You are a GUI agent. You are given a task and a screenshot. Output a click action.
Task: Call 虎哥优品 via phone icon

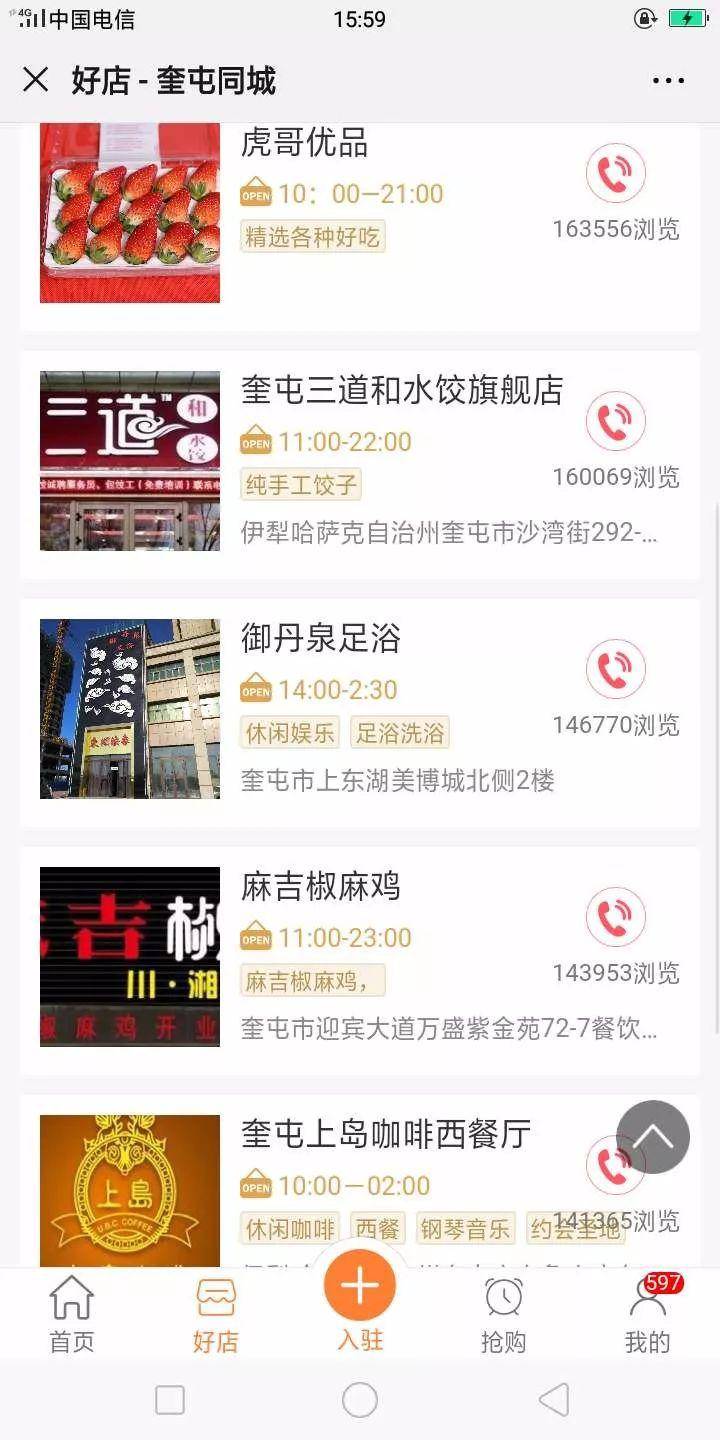(615, 174)
